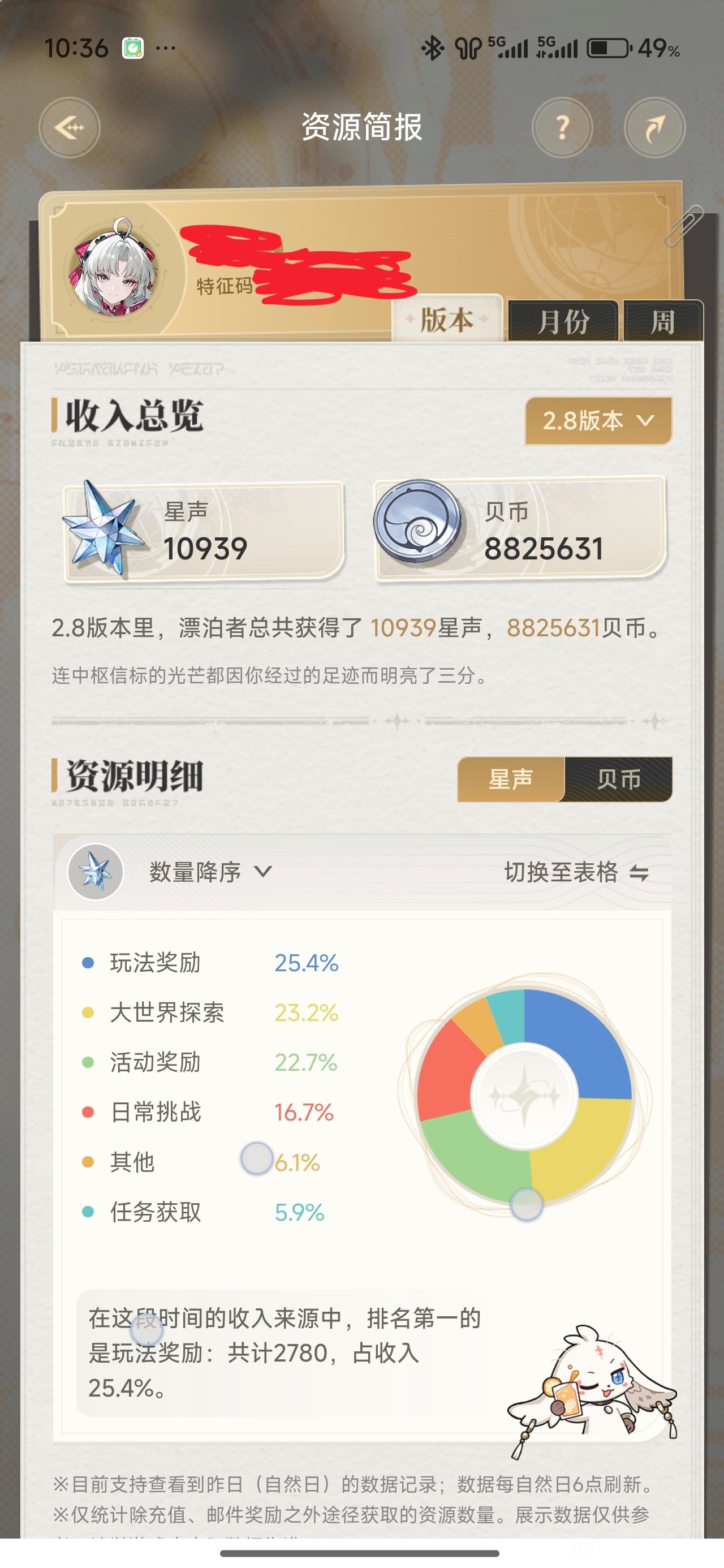Viewport: 724px width, 1568px height.
Task: Go back using the arrow icon
Action: point(70,128)
